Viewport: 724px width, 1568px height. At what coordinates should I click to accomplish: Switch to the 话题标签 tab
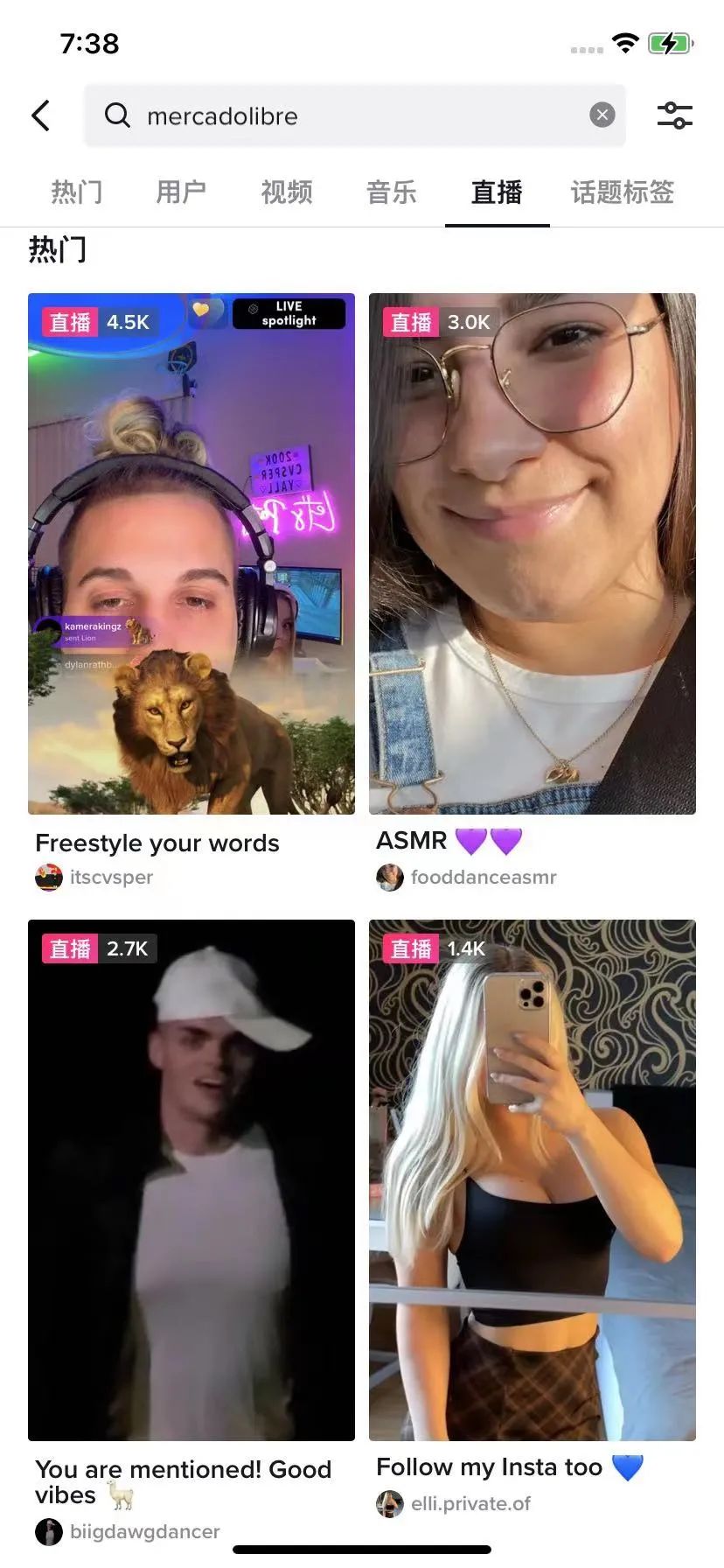coord(623,192)
